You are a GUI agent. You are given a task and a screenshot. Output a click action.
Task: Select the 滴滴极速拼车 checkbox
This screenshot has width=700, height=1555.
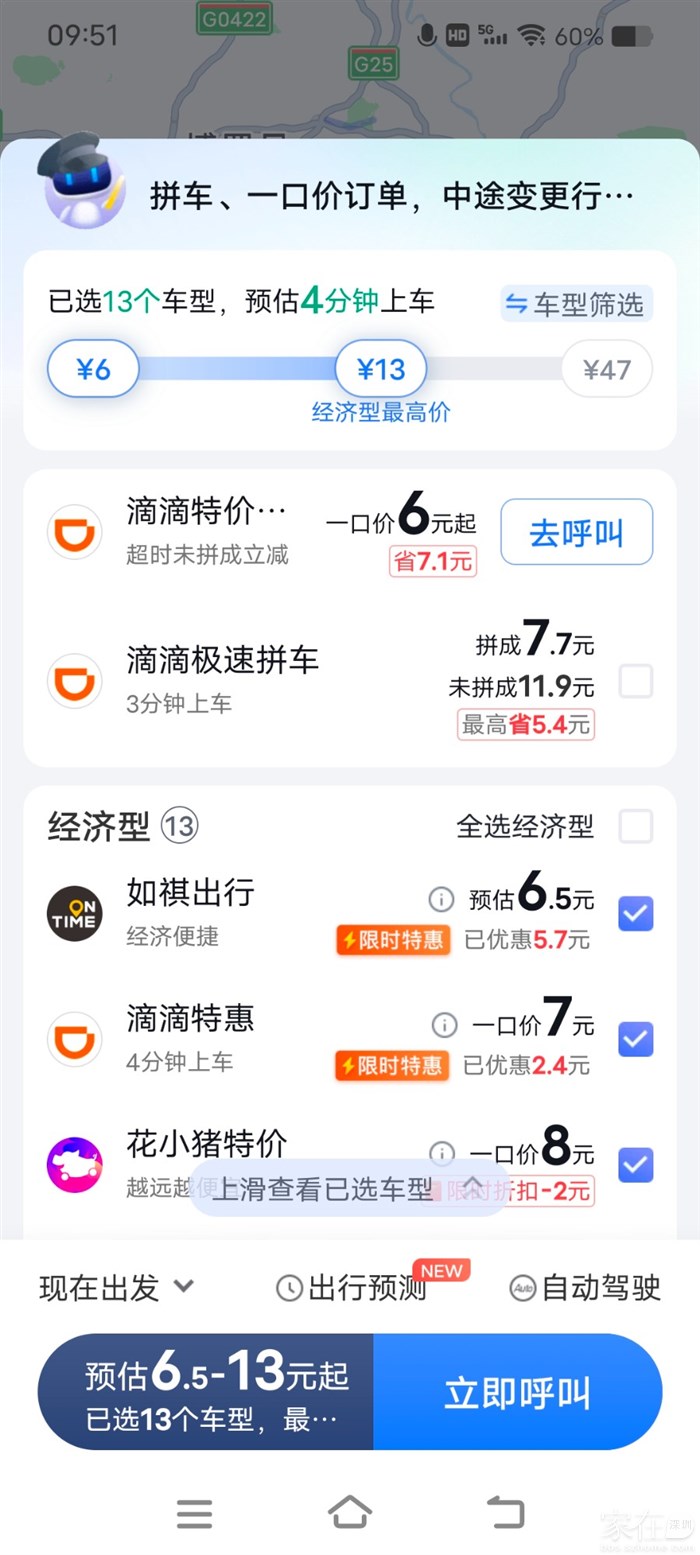click(x=636, y=682)
